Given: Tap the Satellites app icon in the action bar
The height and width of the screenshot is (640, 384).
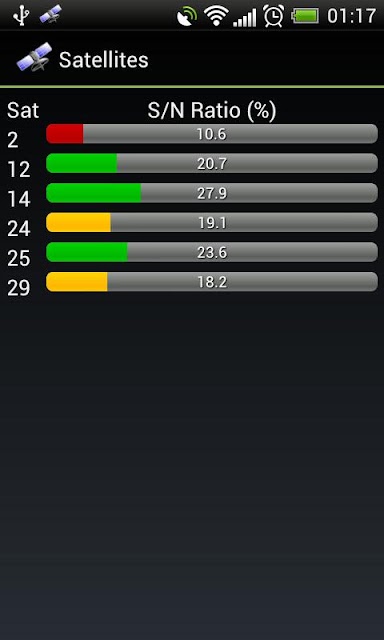Looking at the screenshot, I should coord(34,57).
